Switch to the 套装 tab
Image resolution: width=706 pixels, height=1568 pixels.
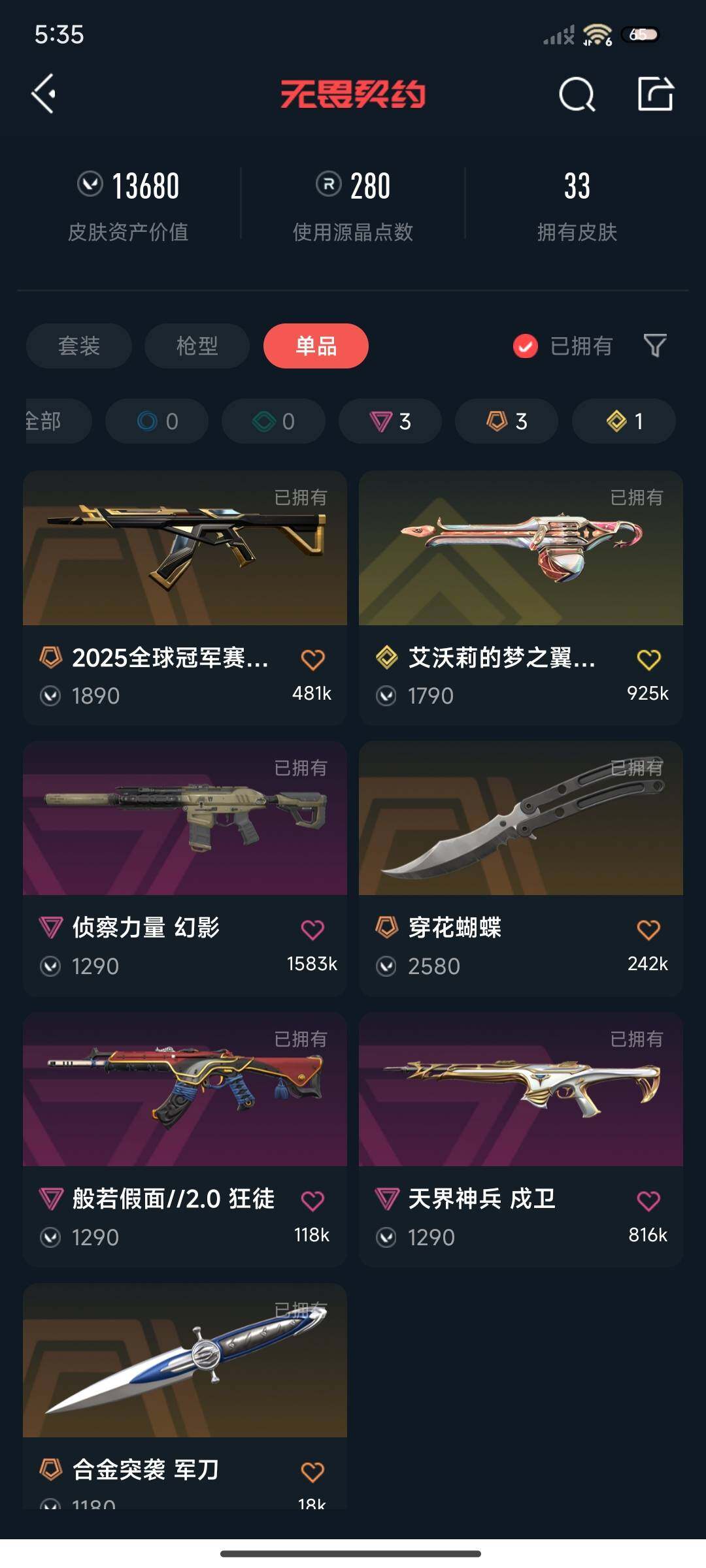click(79, 346)
